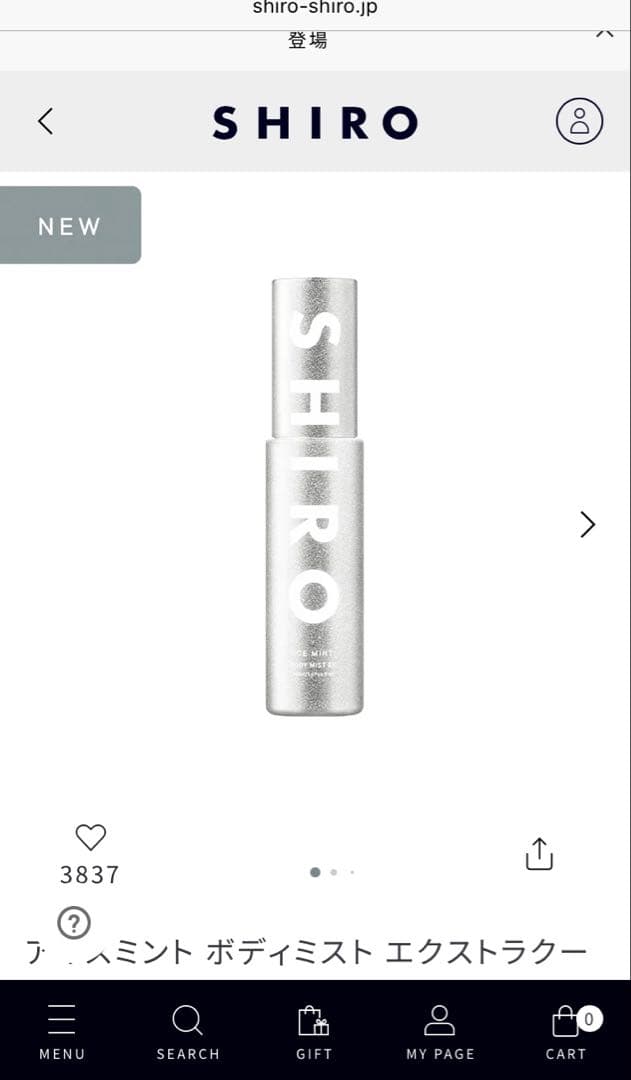View the shopping CART
631x1080 pixels.
coord(566,1032)
